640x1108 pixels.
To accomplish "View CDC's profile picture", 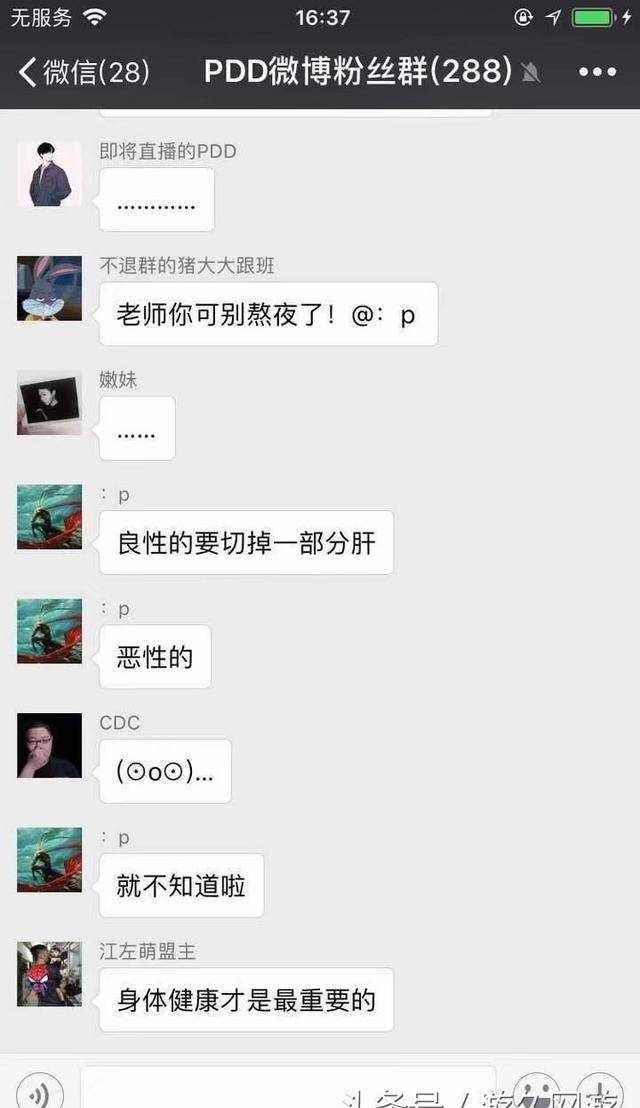I will (49, 745).
